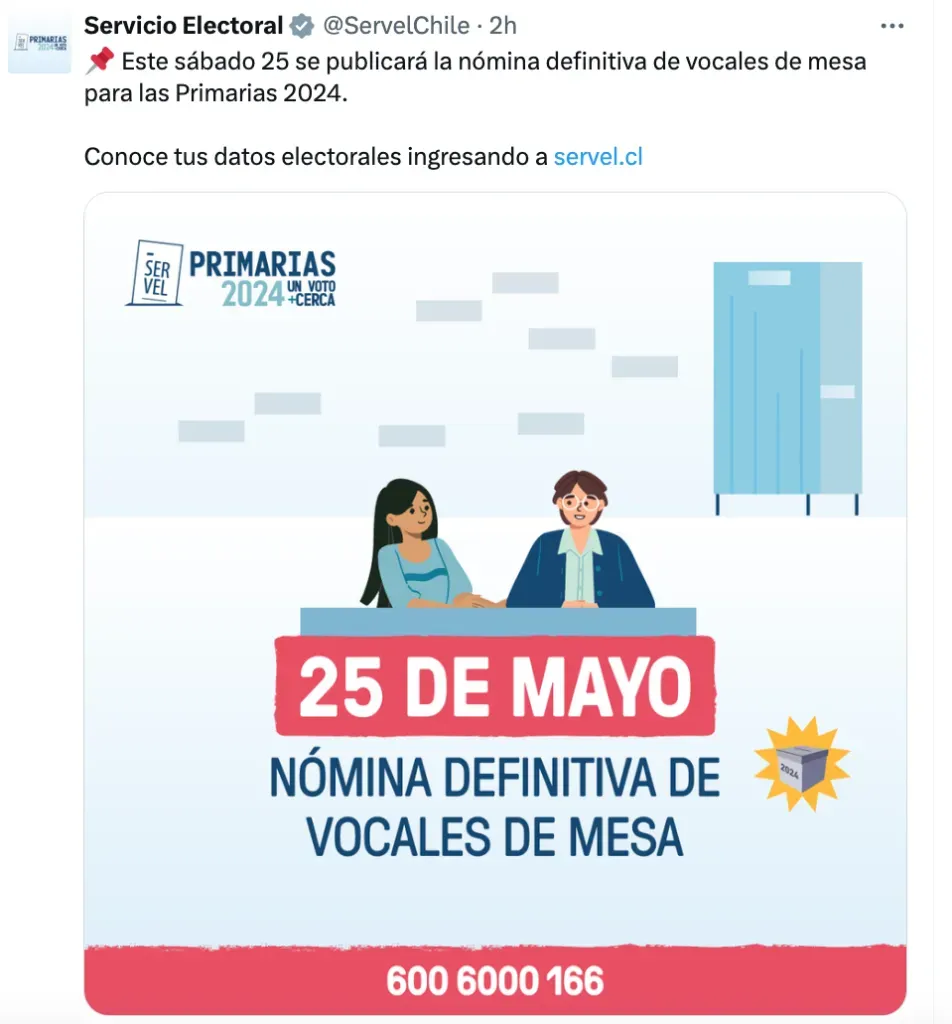Screen dimensions: 952x1024
Task: Open Servicio Electoral account name link
Action: [183, 26]
